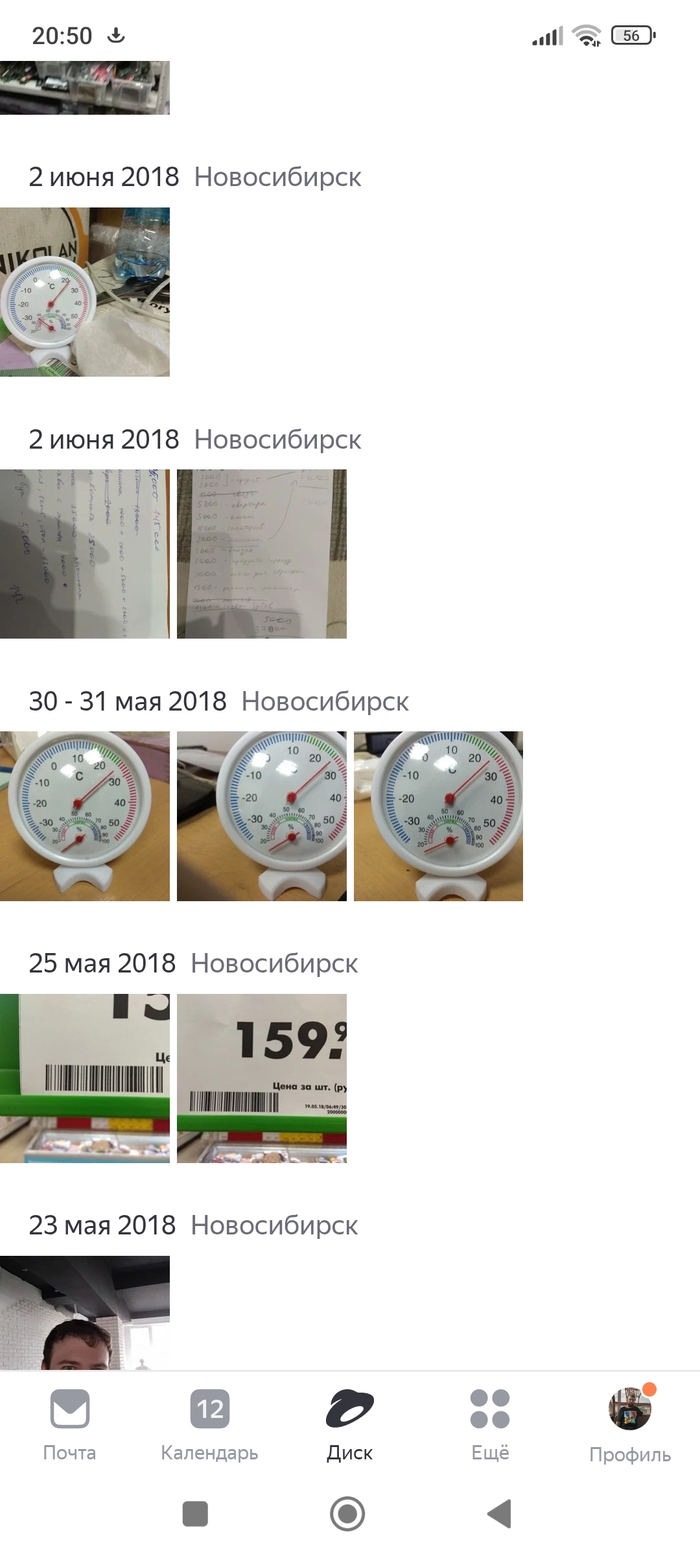Open the first thermometer photo from 30 - 31 мая
Image resolution: width=700 pixels, height=1556 pixels.
pos(85,816)
